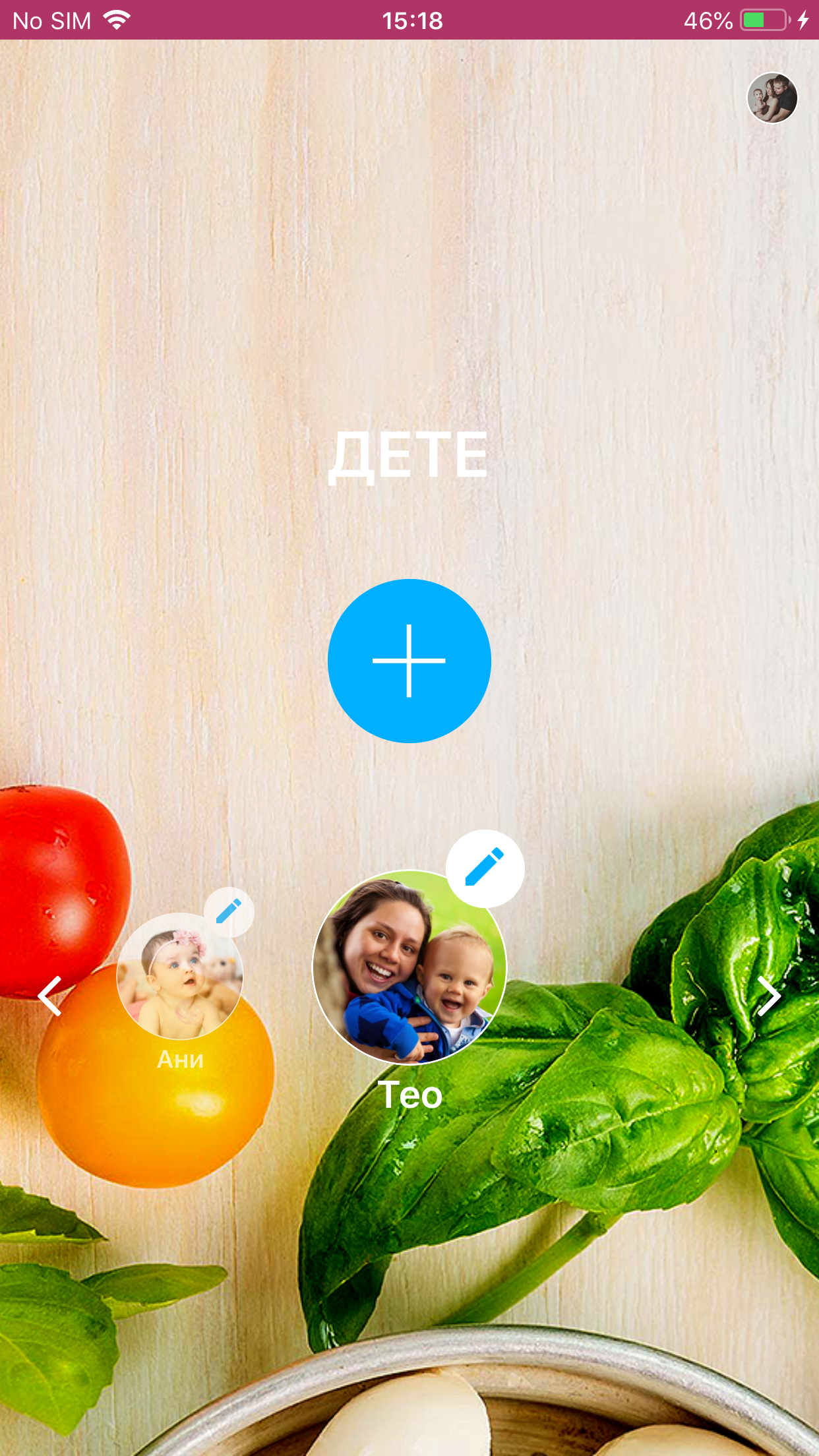
Task: Select Тео's profile picture
Action: 409,967
